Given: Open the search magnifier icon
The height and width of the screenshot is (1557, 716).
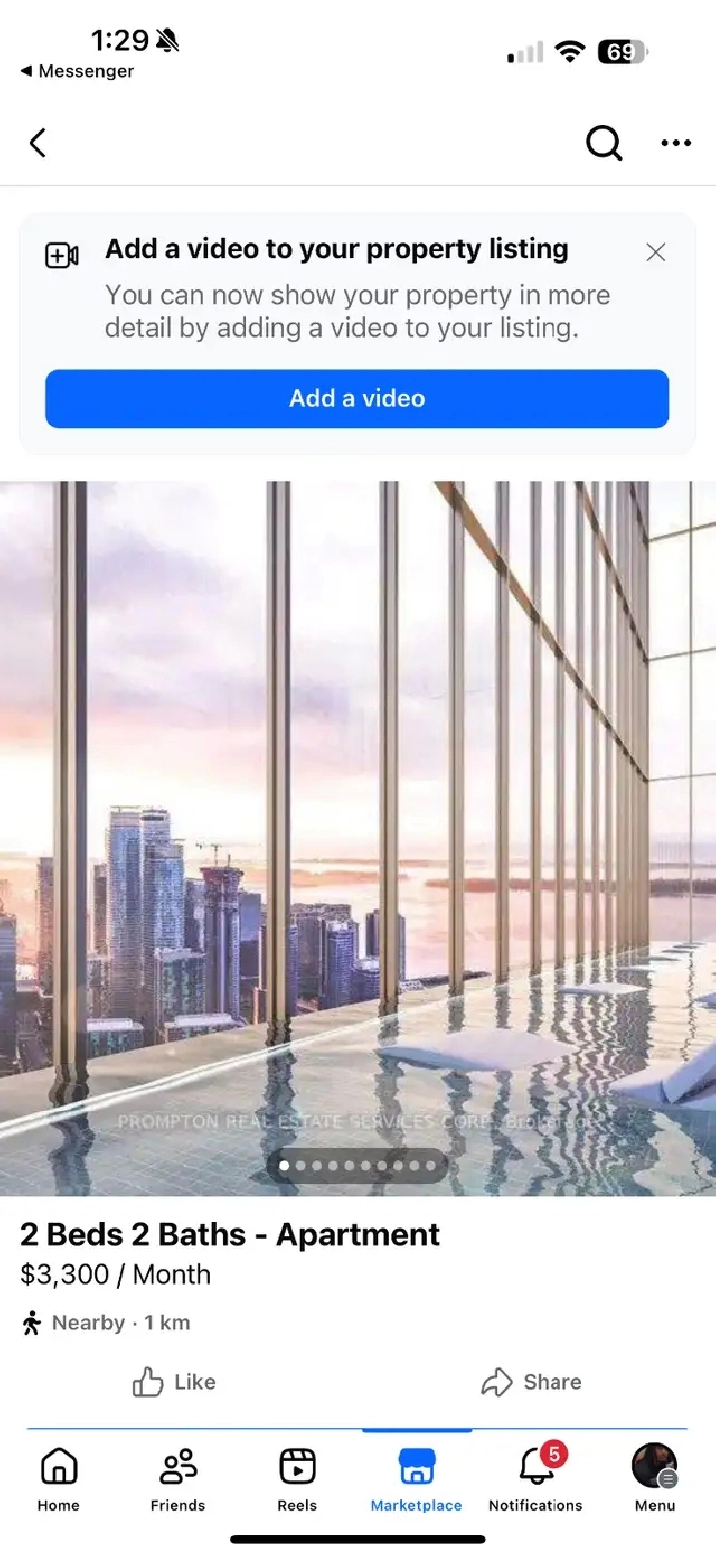Looking at the screenshot, I should (x=604, y=143).
